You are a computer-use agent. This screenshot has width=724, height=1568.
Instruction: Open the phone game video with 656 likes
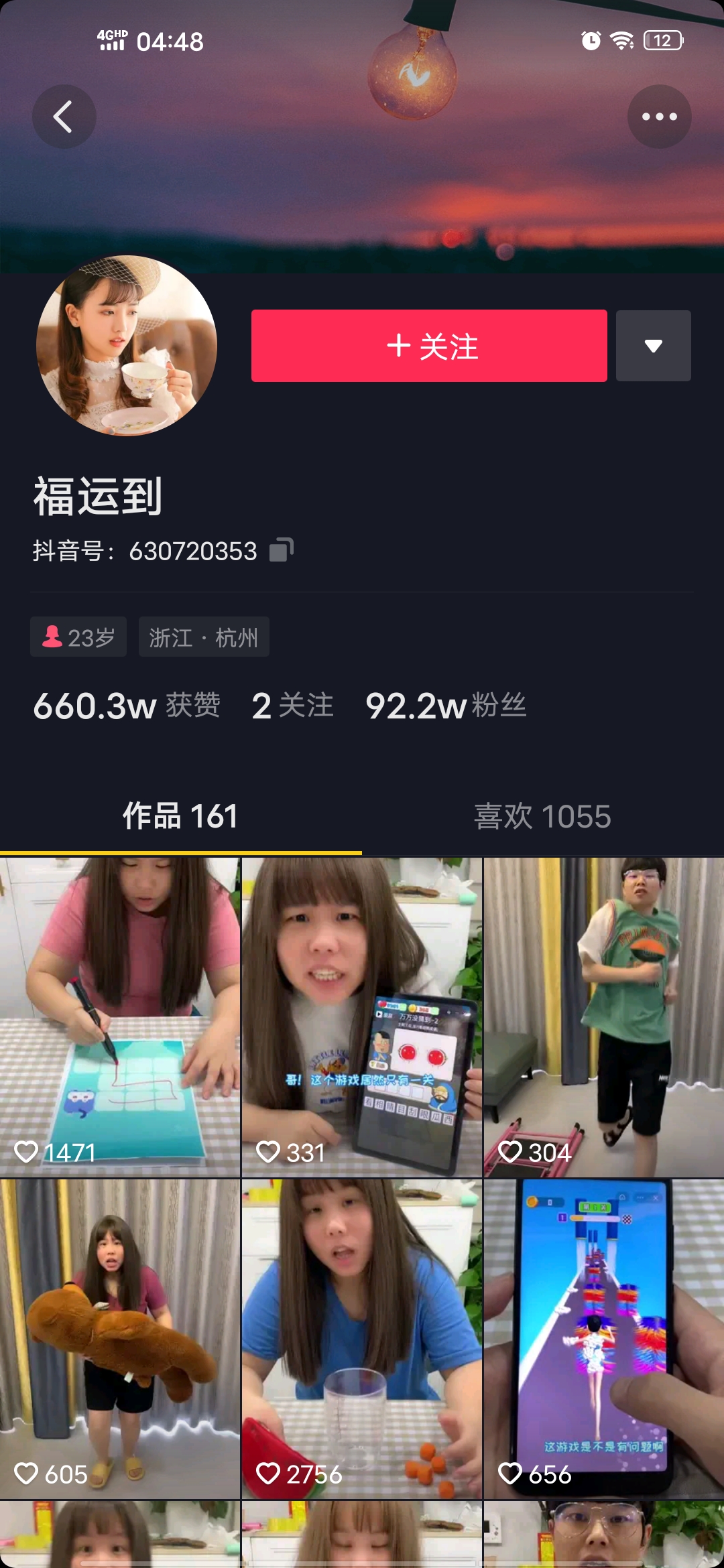click(x=603, y=1339)
